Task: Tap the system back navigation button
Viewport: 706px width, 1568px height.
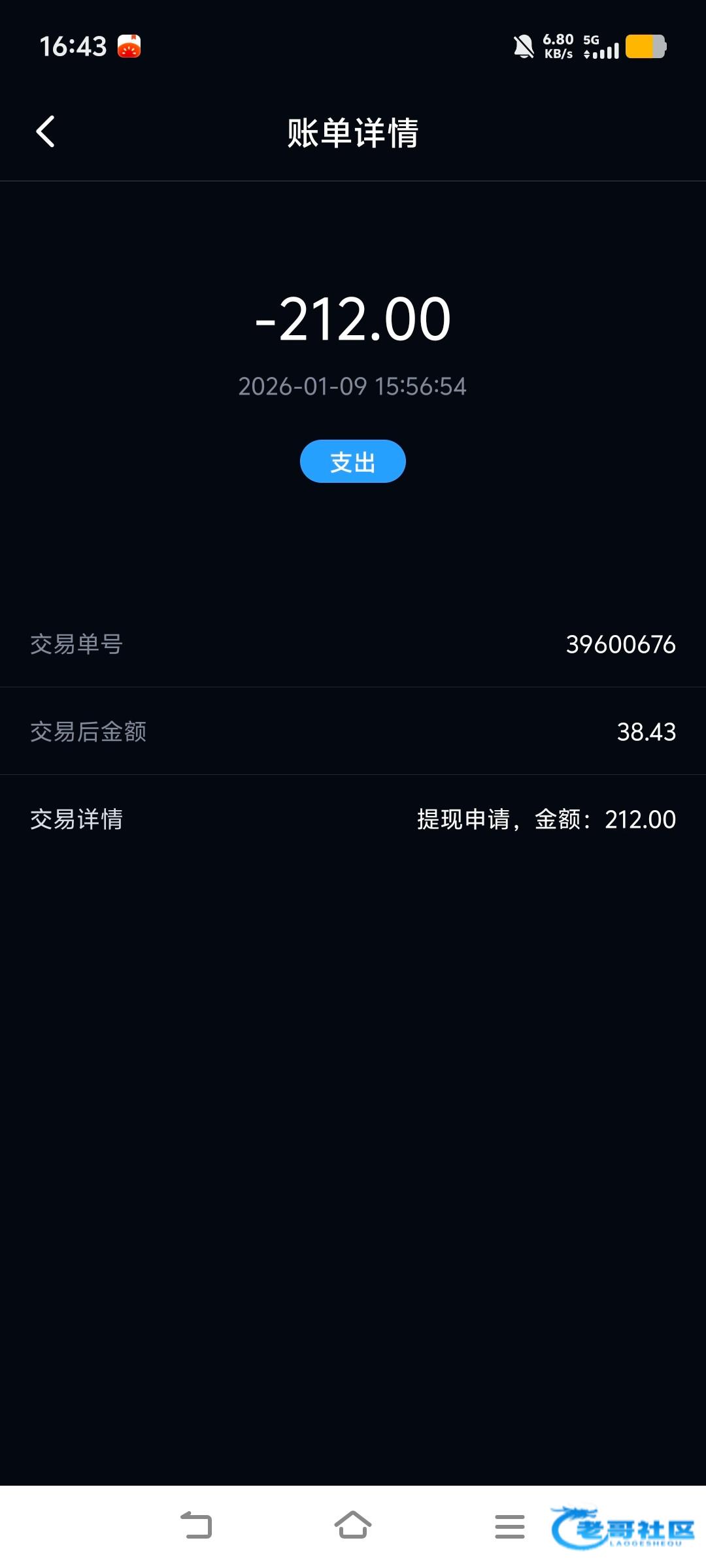Action: coord(196,1526)
